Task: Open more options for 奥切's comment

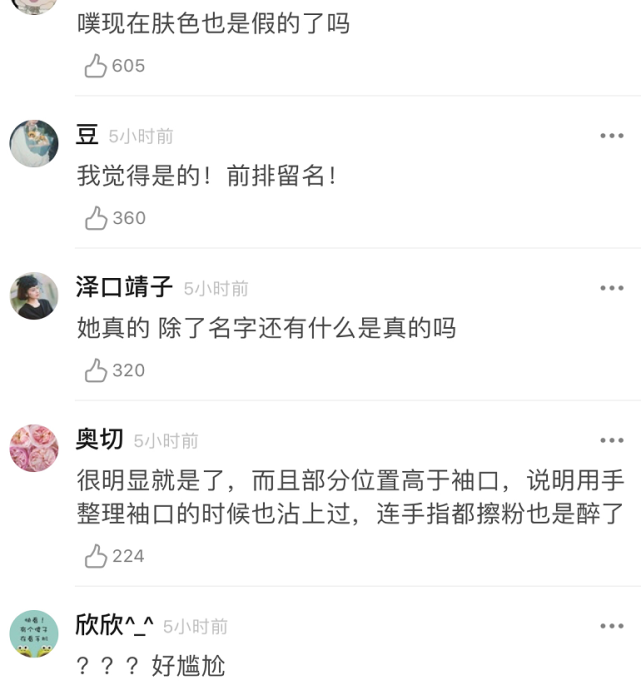Action: (x=611, y=440)
